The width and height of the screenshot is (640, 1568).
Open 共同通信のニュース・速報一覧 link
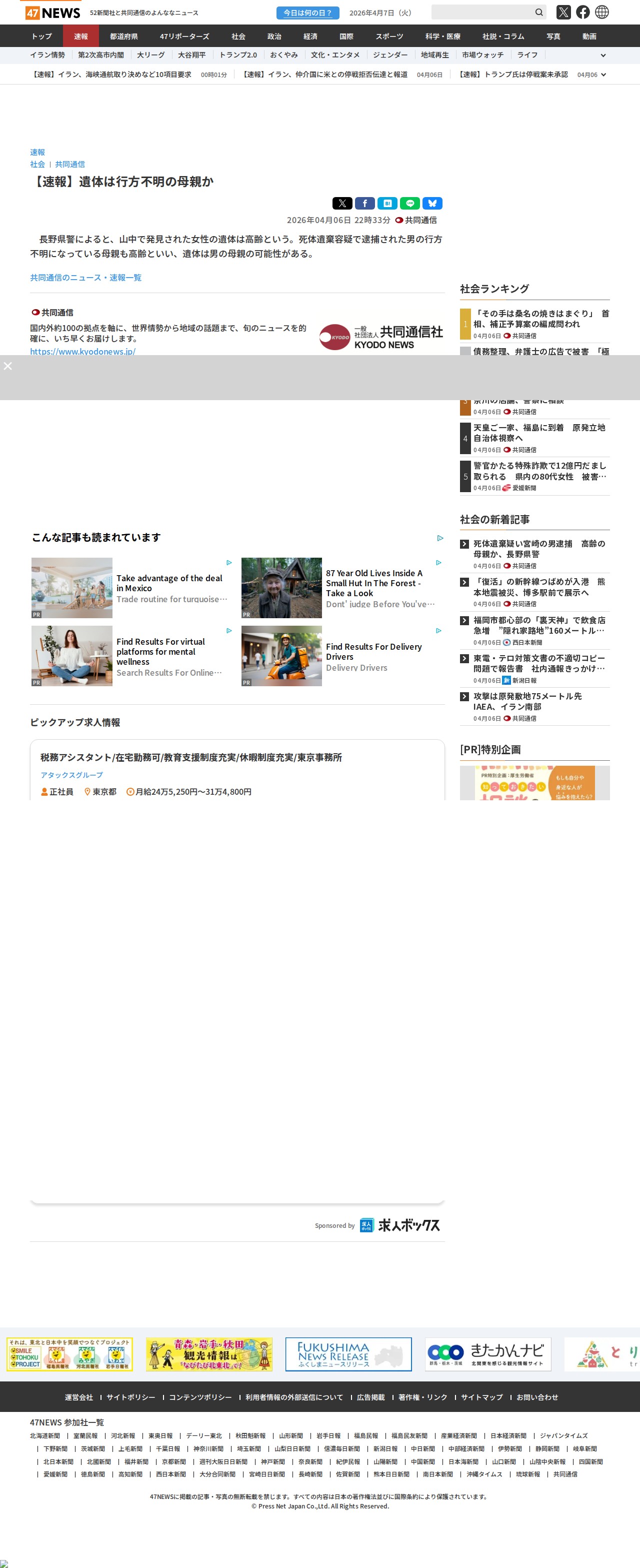point(86,278)
